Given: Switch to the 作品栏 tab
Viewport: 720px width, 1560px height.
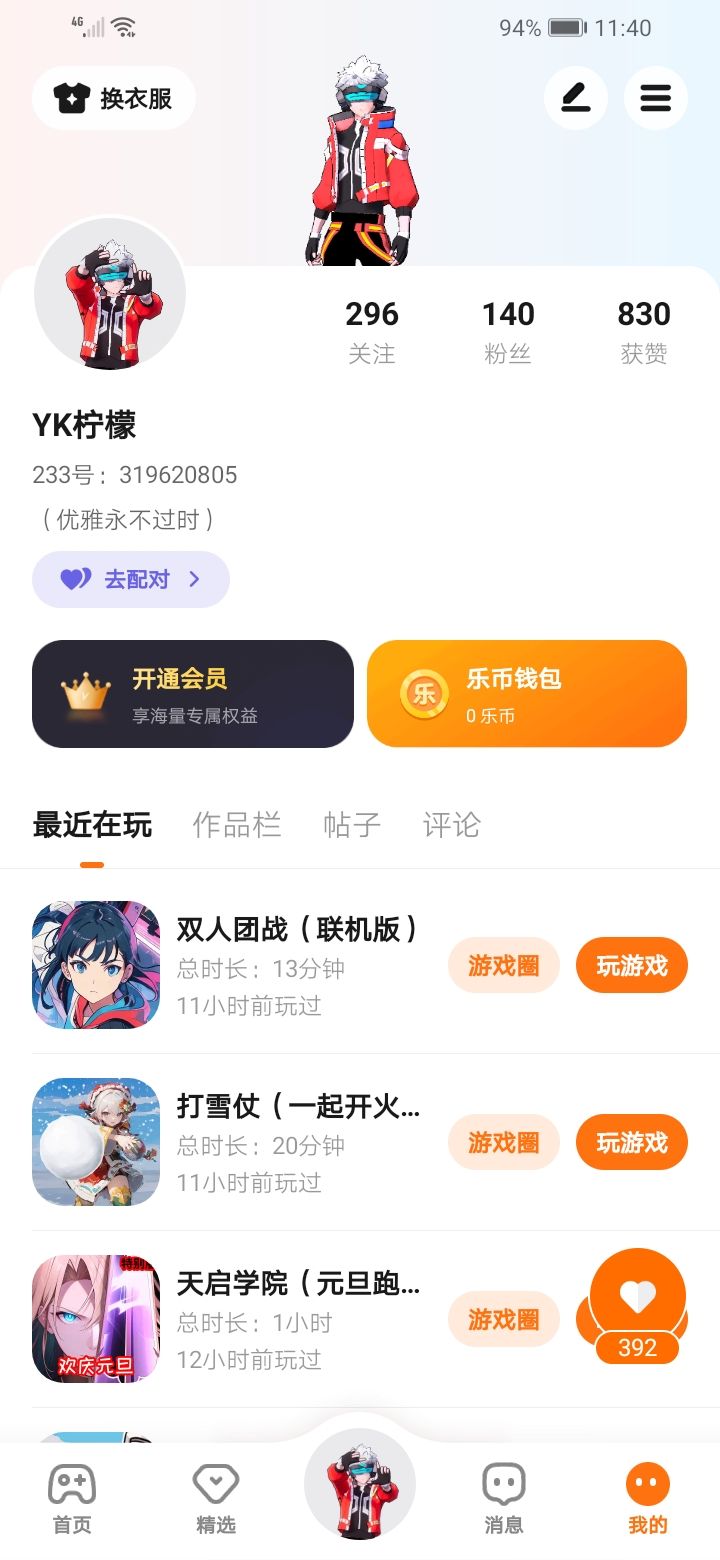Looking at the screenshot, I should pos(237,825).
